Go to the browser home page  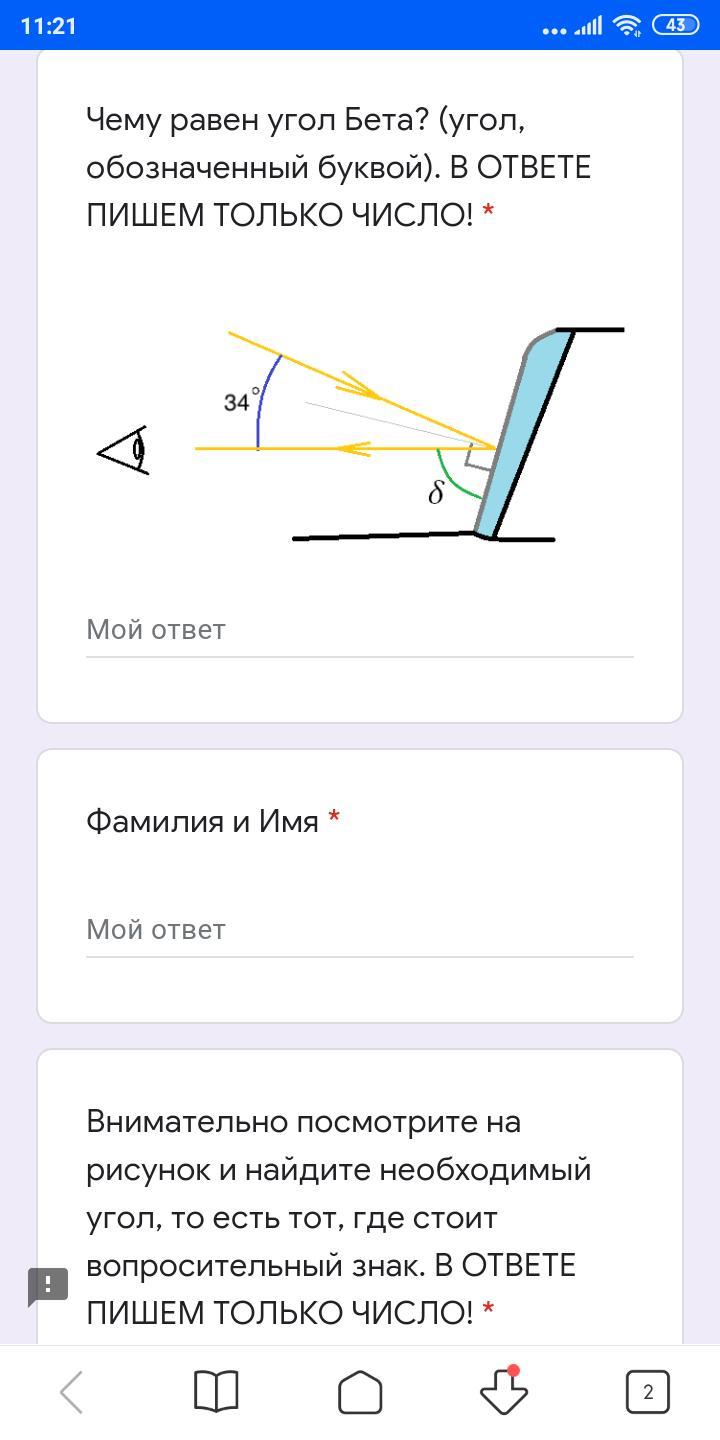360,1392
